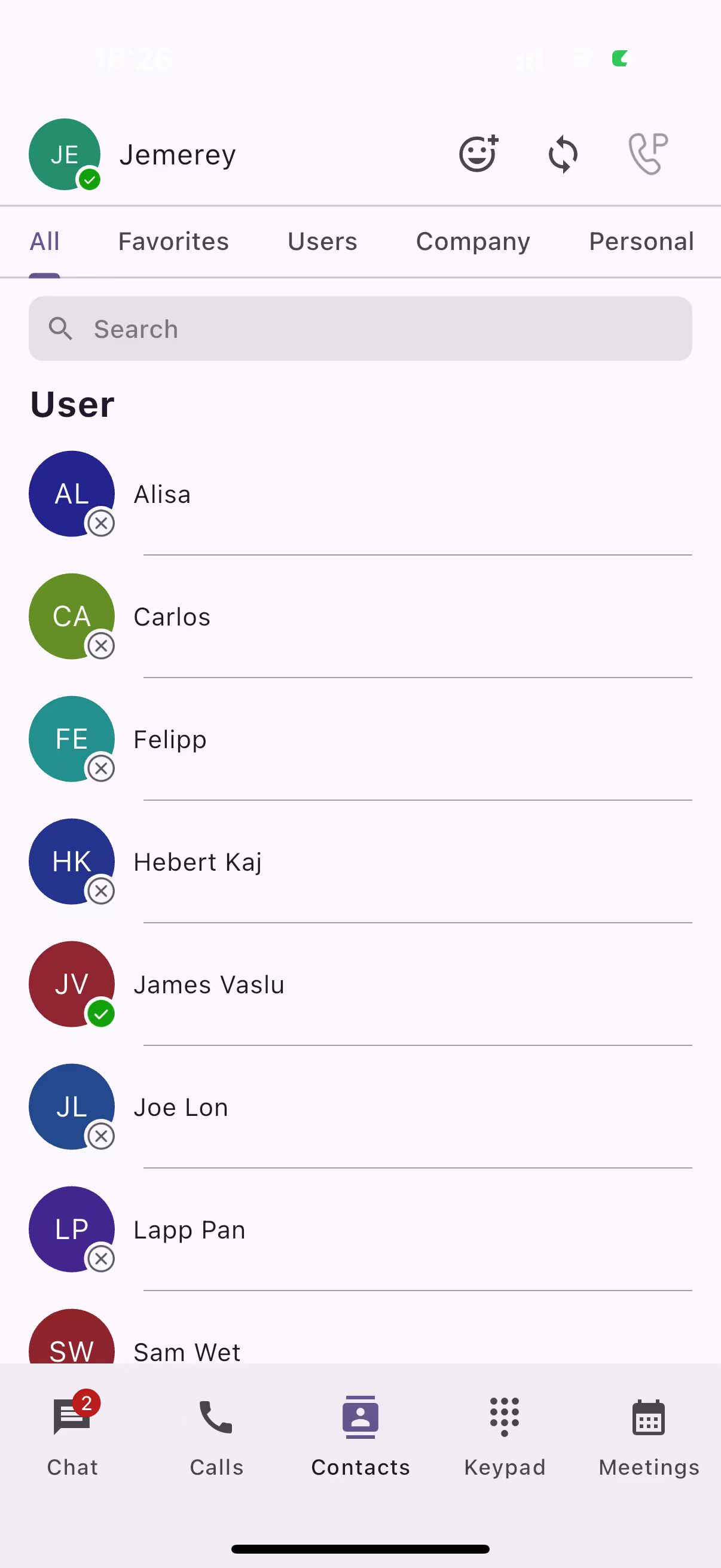The height and width of the screenshot is (1568, 721).
Task: View Felipp's contact details
Action: [x=170, y=740]
